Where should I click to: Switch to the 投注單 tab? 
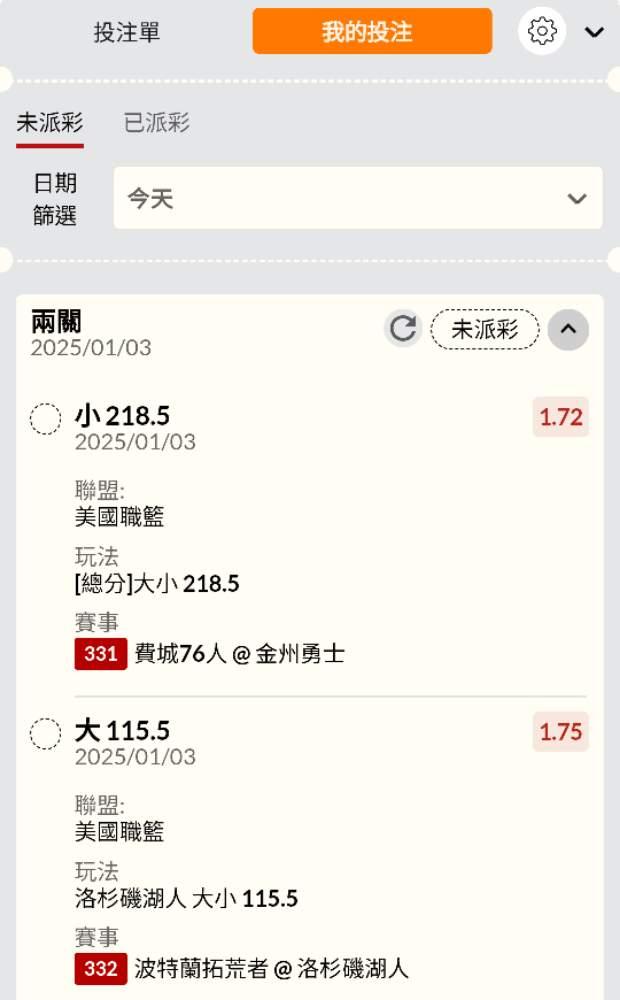point(127,32)
